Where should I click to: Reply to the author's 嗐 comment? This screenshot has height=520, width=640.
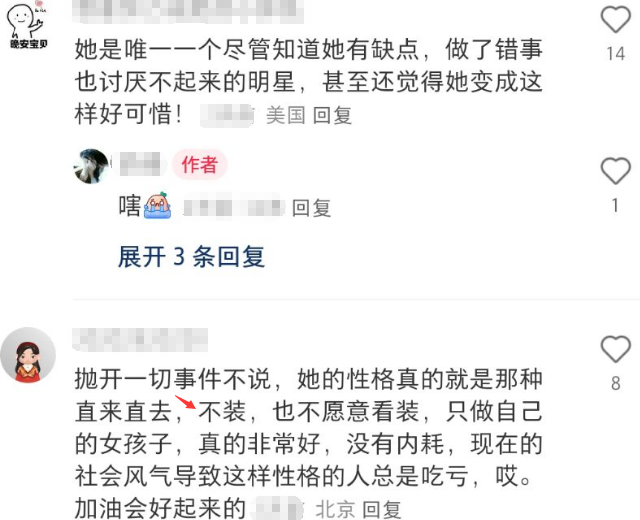pos(311,209)
